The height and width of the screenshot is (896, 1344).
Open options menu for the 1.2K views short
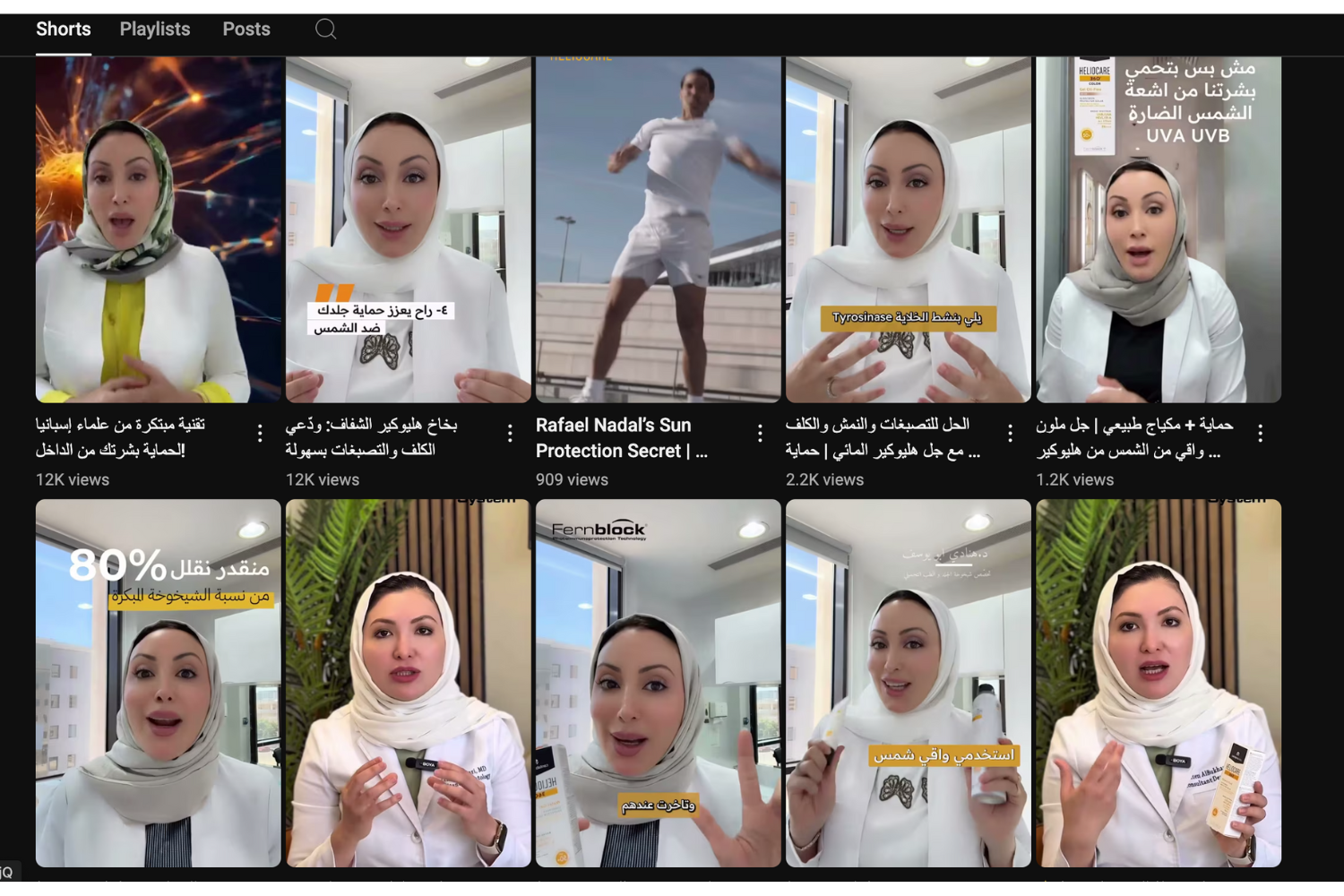tap(1260, 434)
